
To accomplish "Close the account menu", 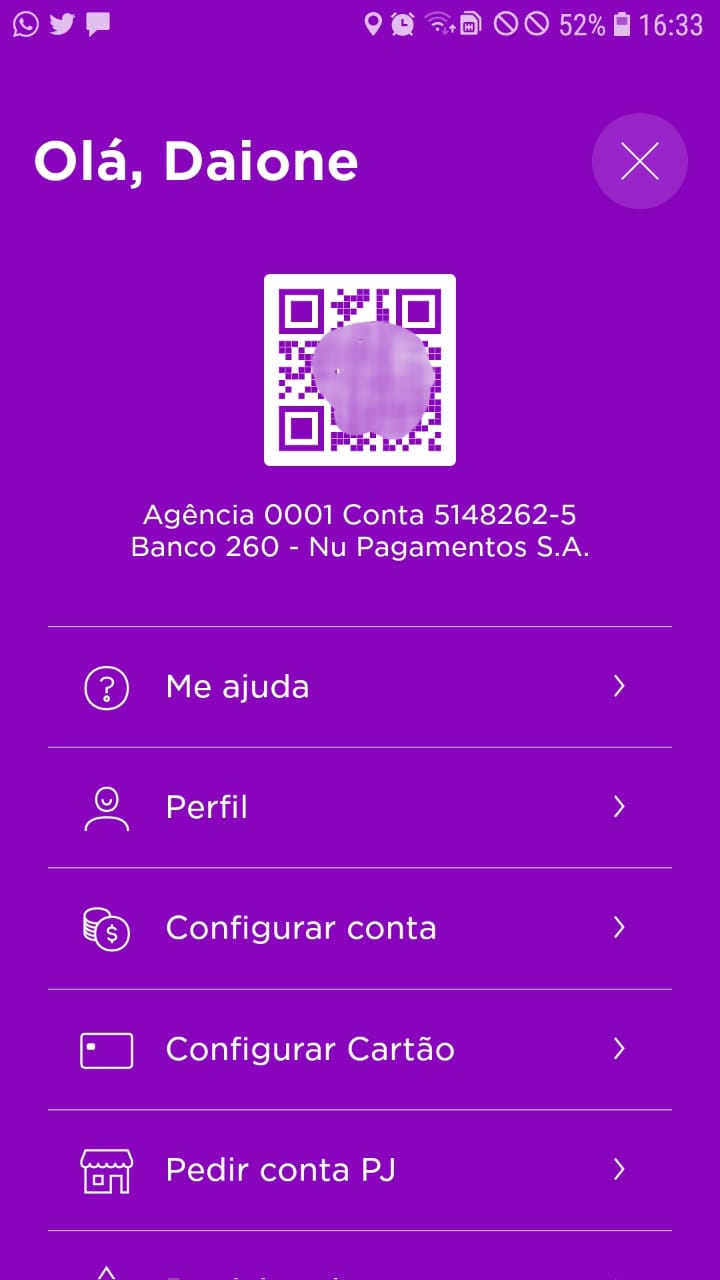I will coord(639,162).
